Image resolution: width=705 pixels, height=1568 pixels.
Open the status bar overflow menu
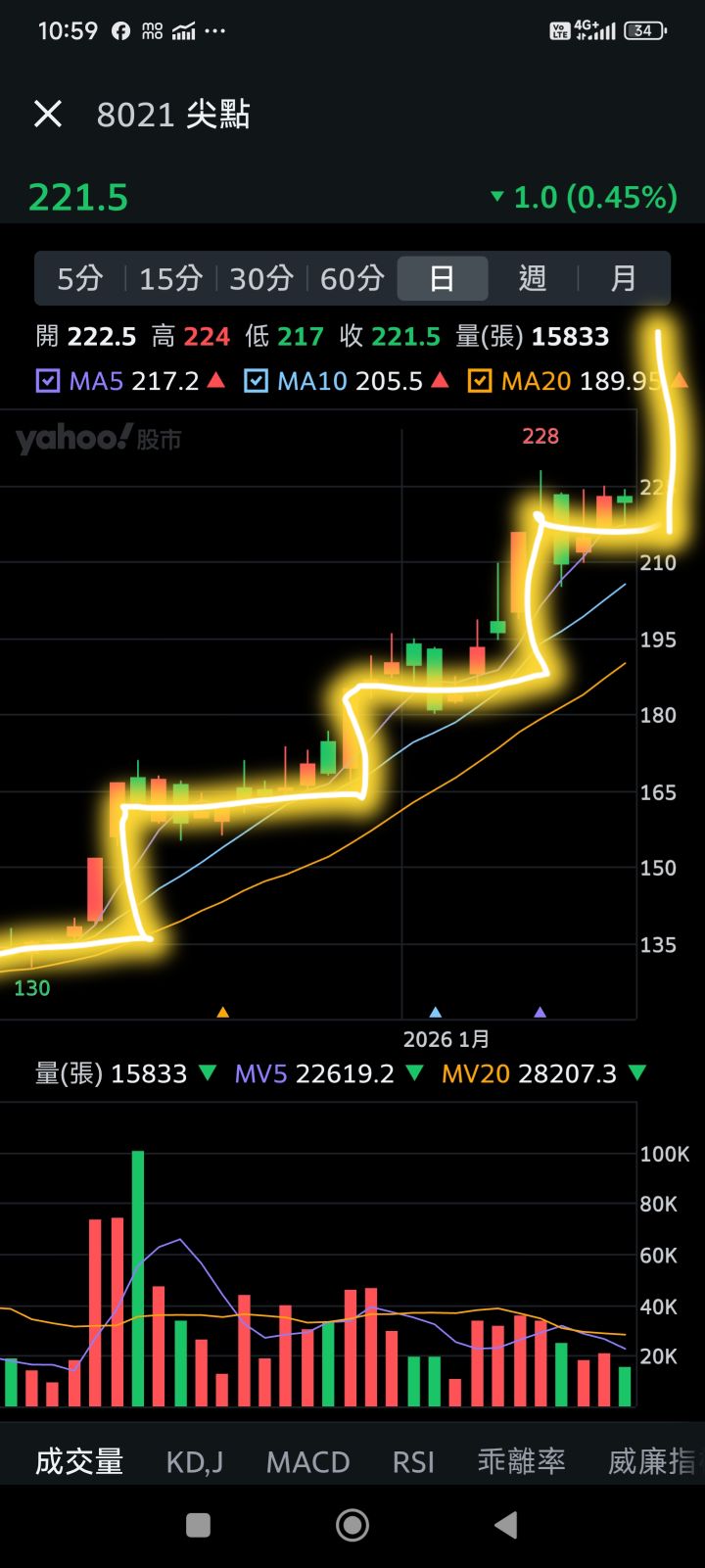[215, 32]
